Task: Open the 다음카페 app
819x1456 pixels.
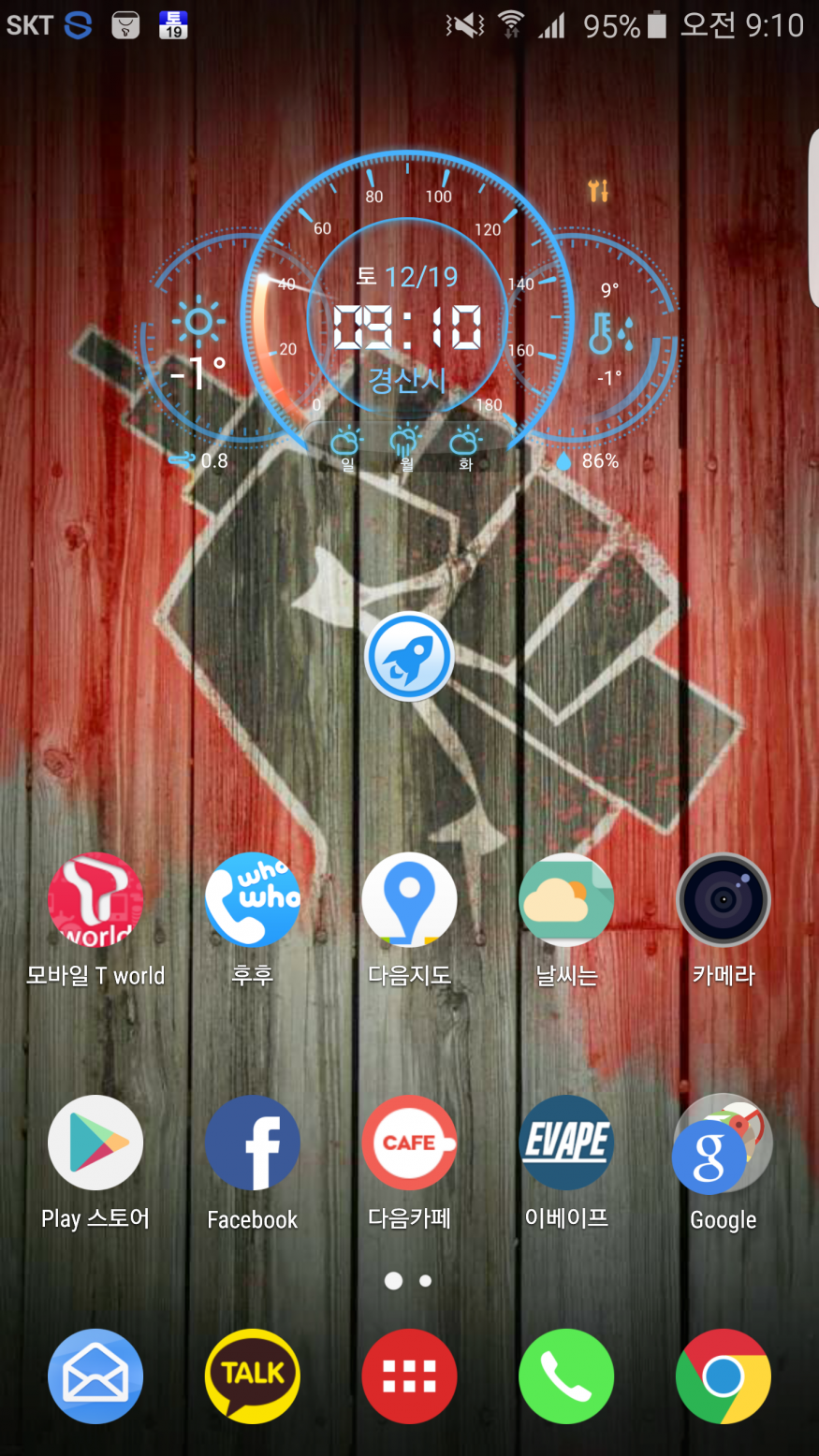Action: 409,1143
